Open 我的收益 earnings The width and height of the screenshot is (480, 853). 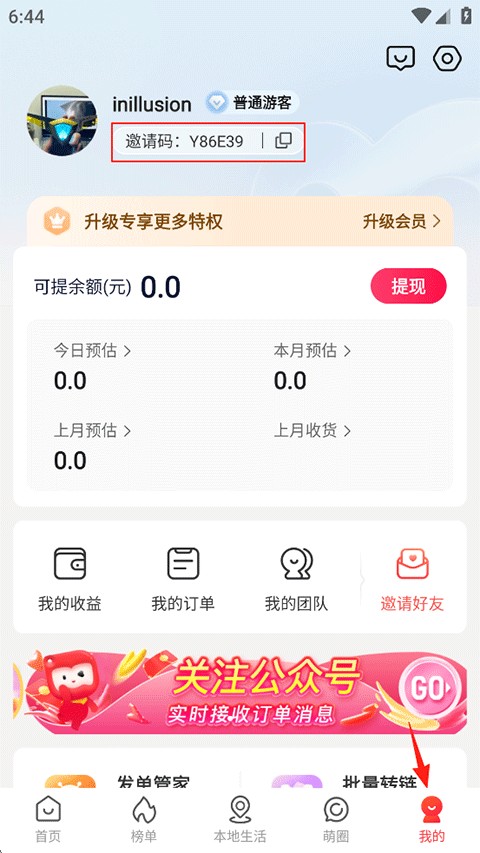tap(70, 580)
